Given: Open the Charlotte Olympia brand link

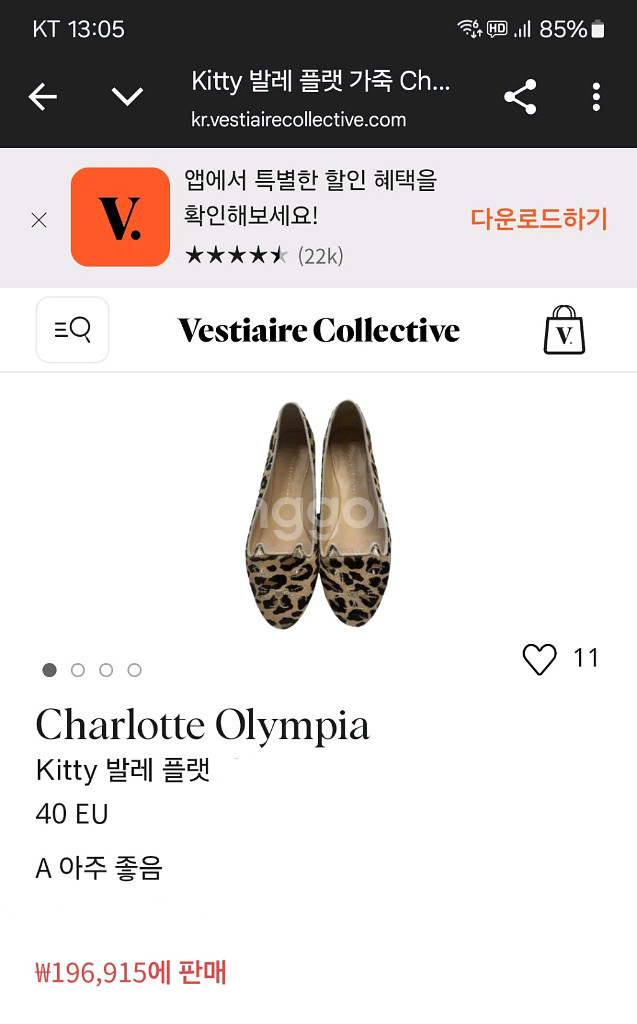Looking at the screenshot, I should [203, 725].
